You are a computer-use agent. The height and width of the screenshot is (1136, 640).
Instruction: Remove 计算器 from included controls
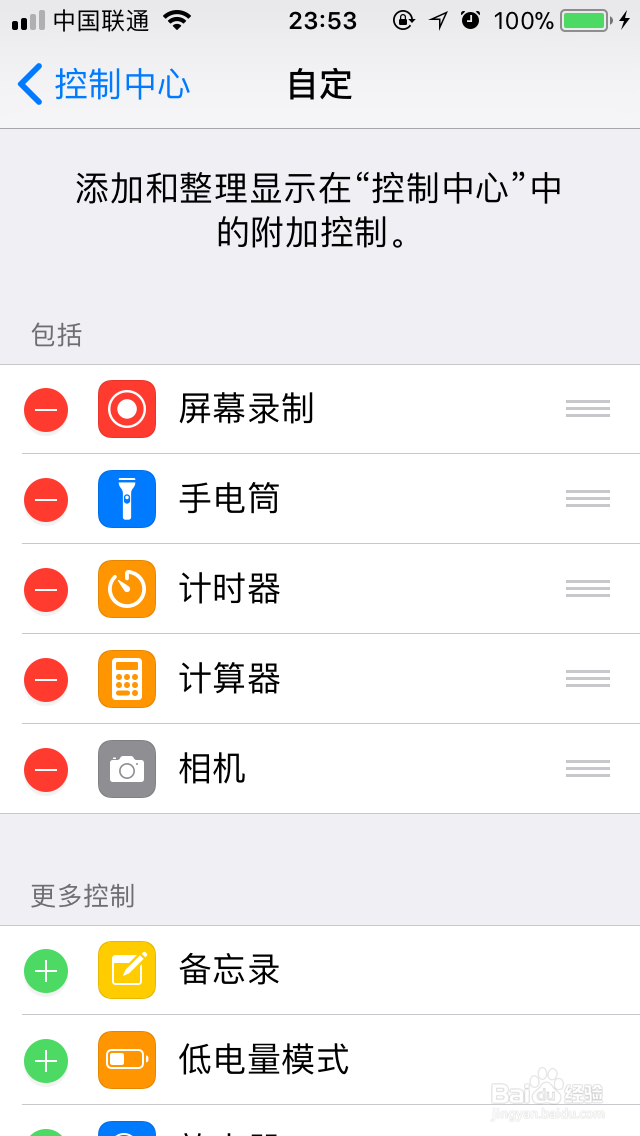46,680
